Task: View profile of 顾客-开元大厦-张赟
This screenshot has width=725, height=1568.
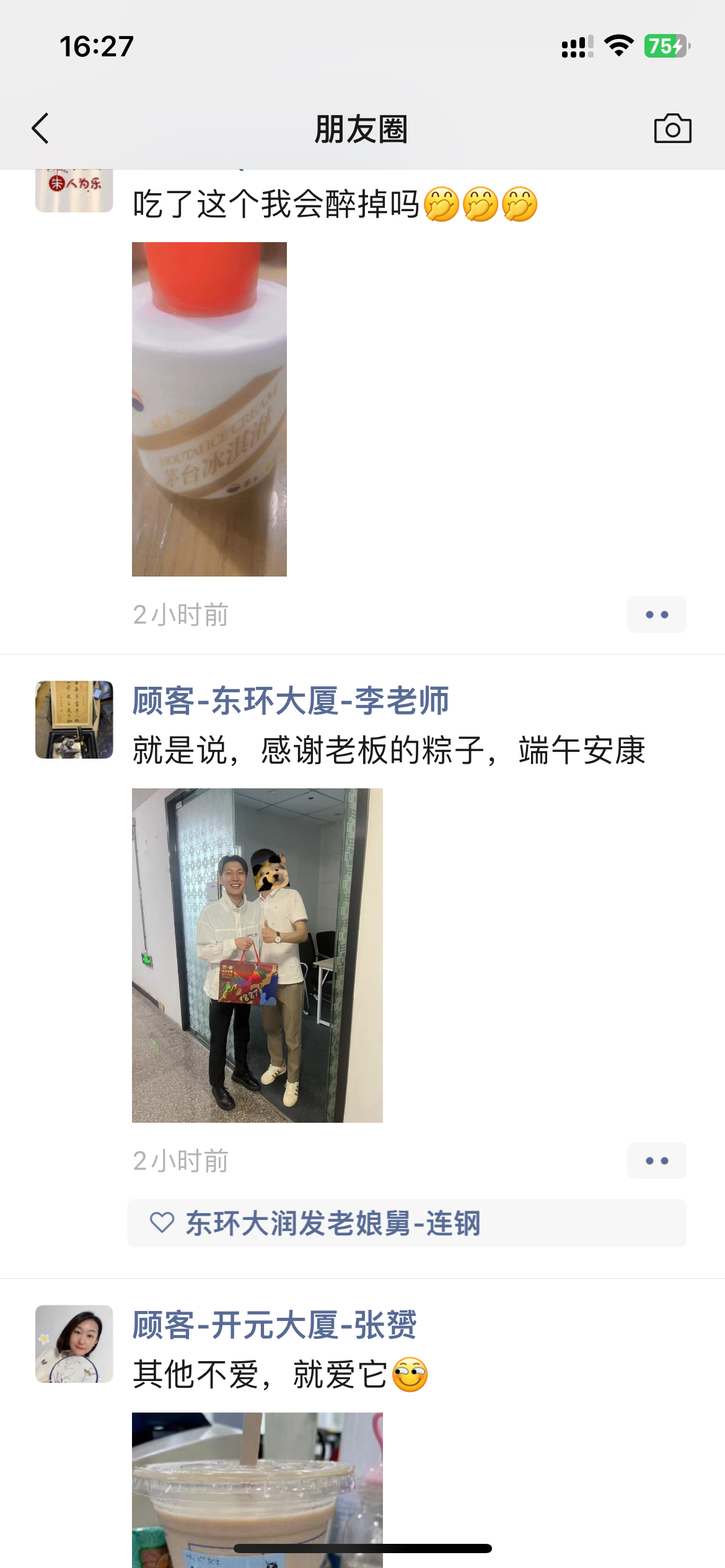Action: click(275, 1325)
